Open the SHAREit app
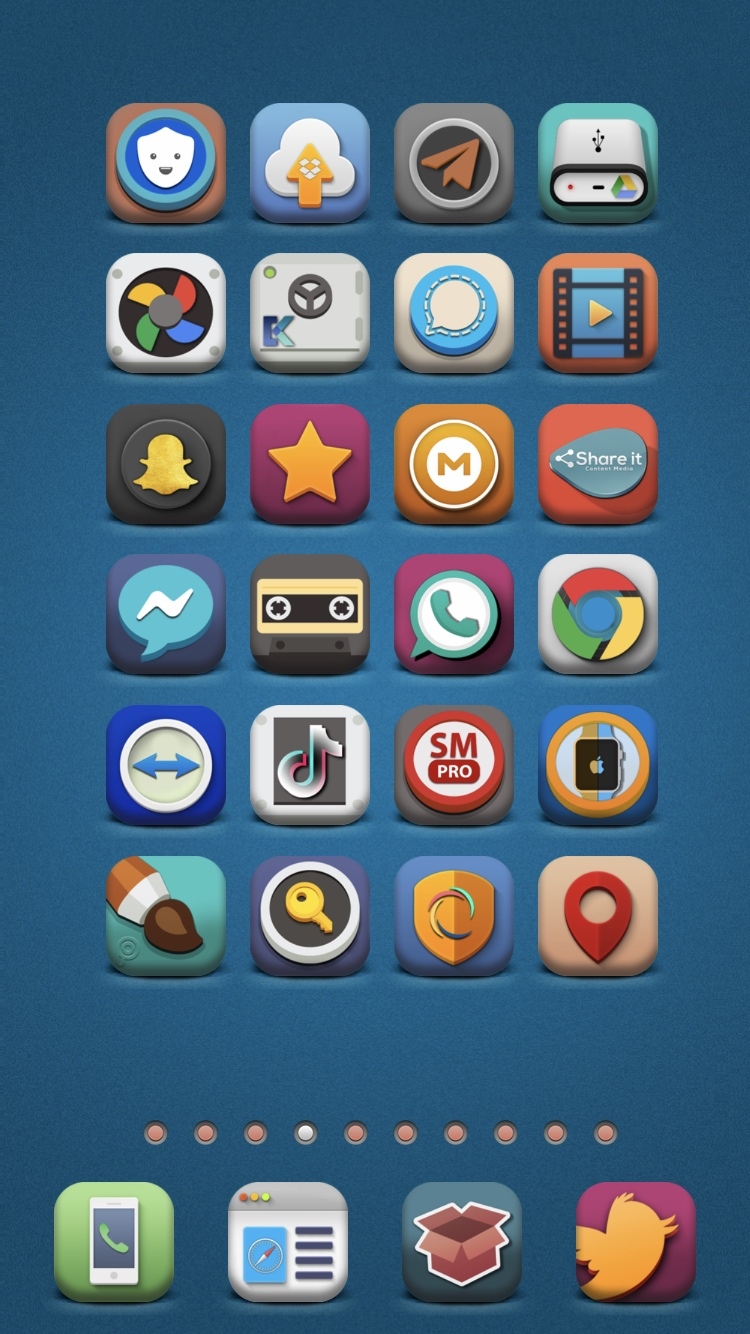 [597, 464]
